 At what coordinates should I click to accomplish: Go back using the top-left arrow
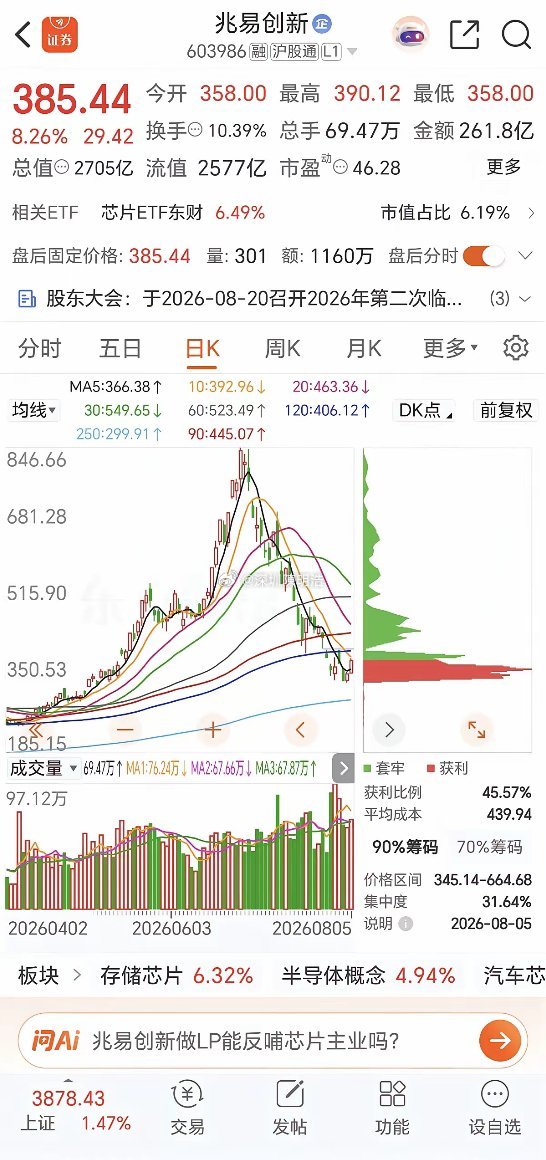pyautogui.click(x=23, y=35)
